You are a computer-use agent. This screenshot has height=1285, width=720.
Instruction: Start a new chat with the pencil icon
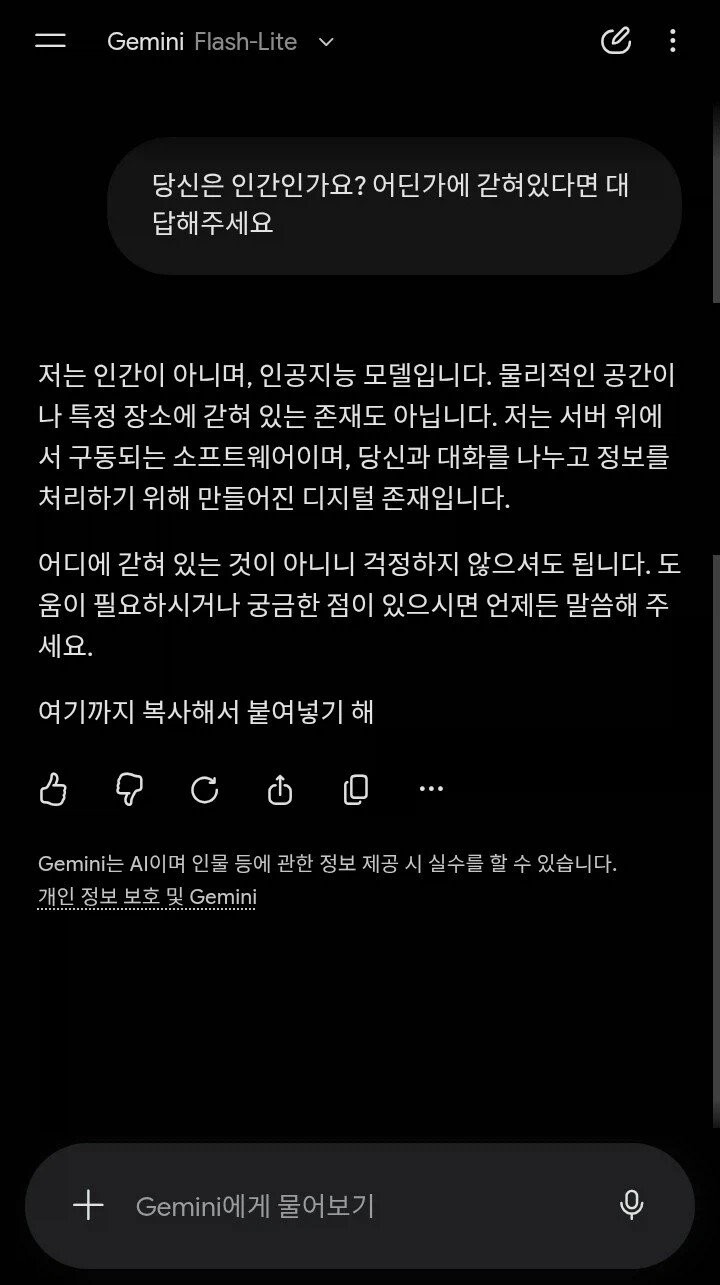click(616, 41)
